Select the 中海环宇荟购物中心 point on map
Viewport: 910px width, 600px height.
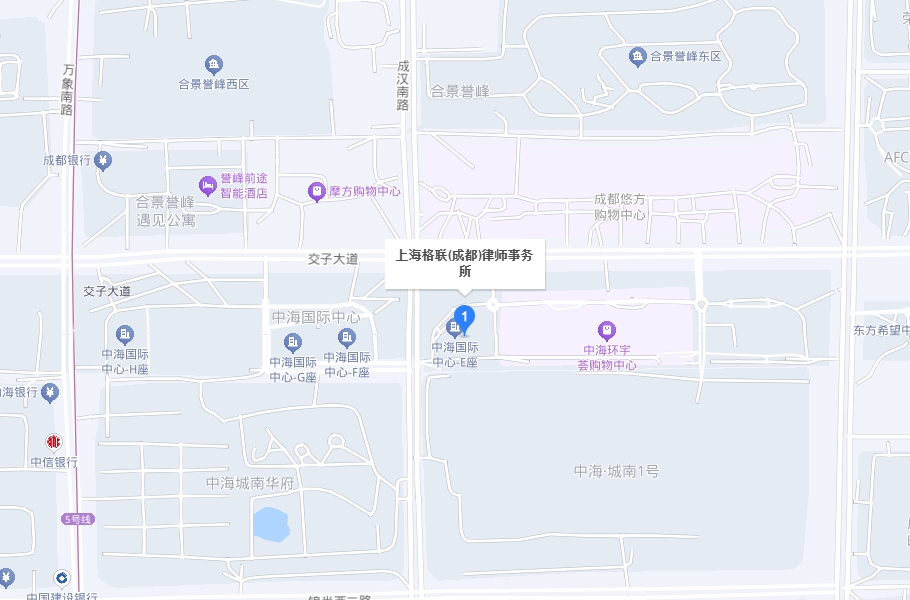(606, 330)
